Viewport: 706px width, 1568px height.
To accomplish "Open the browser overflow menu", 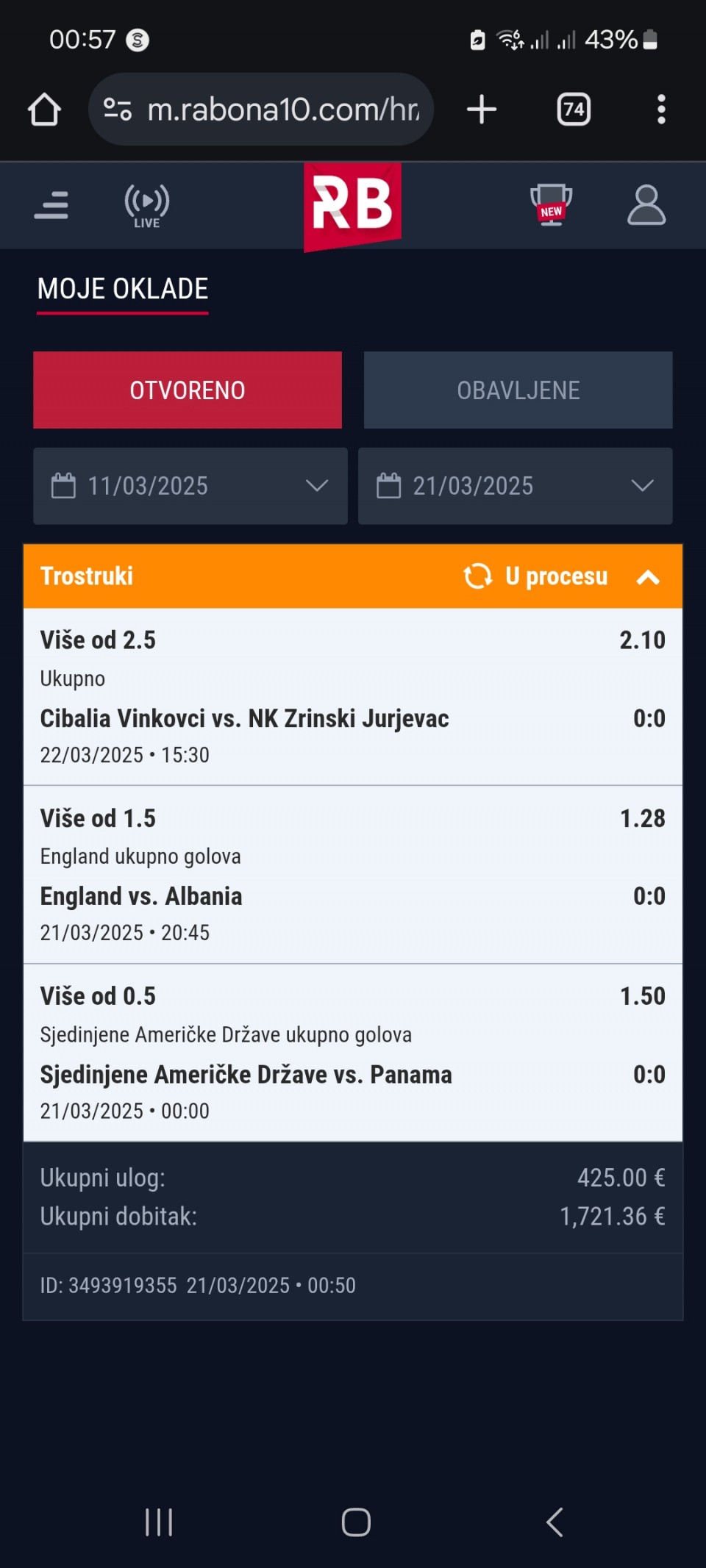I will click(661, 110).
